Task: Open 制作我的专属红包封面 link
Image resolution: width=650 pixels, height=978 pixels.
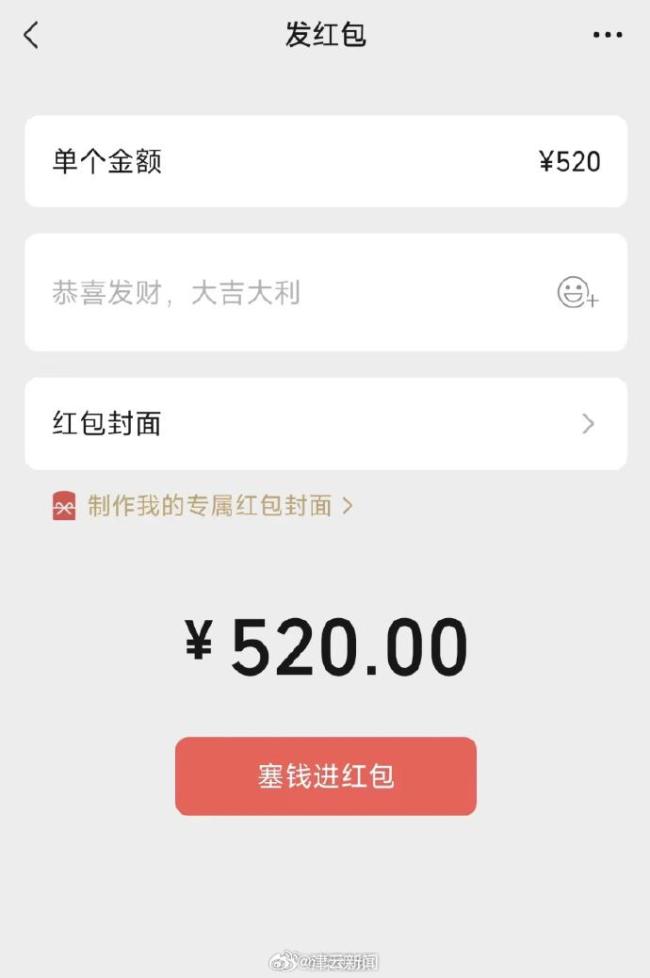Action: (210, 506)
